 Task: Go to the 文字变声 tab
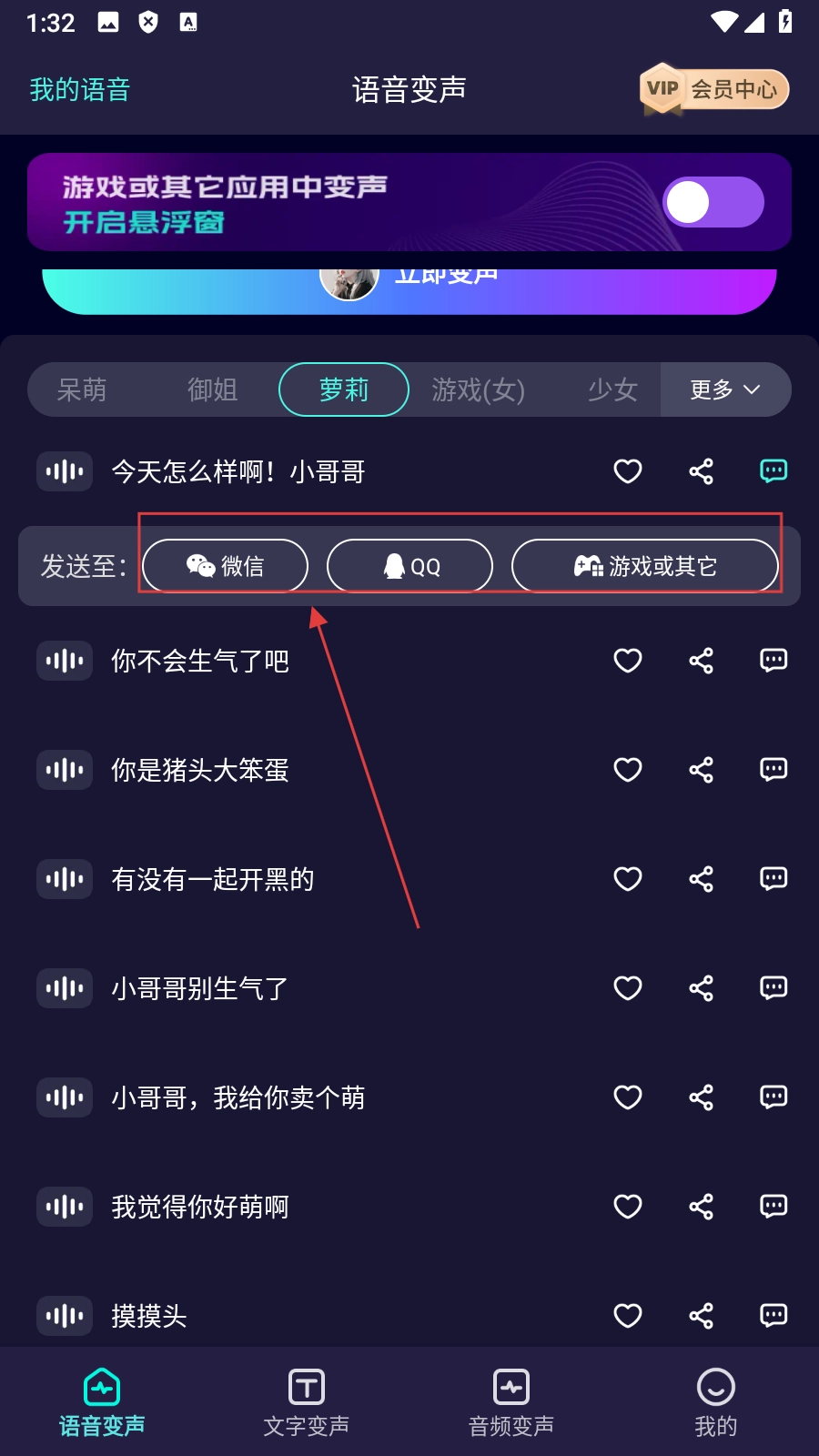(307, 1403)
